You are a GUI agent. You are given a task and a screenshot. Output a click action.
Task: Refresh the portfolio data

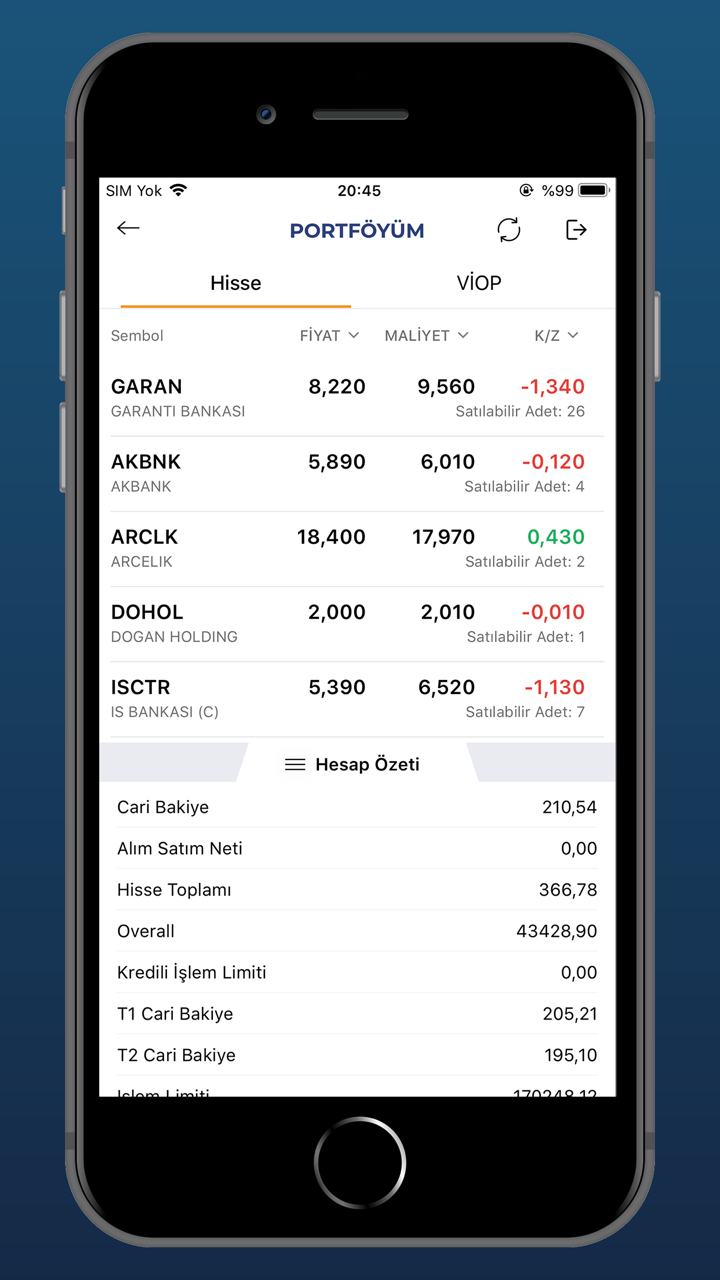click(509, 230)
